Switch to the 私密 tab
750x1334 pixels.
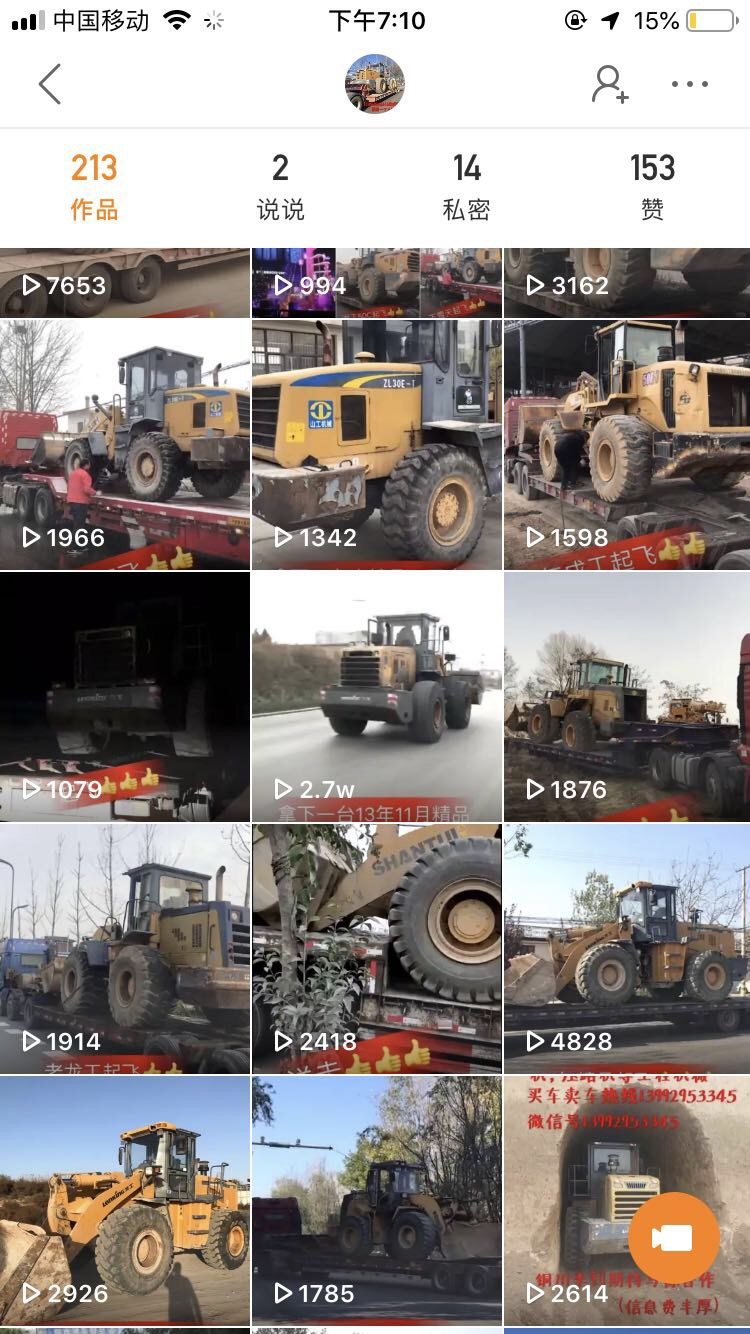[x=466, y=186]
